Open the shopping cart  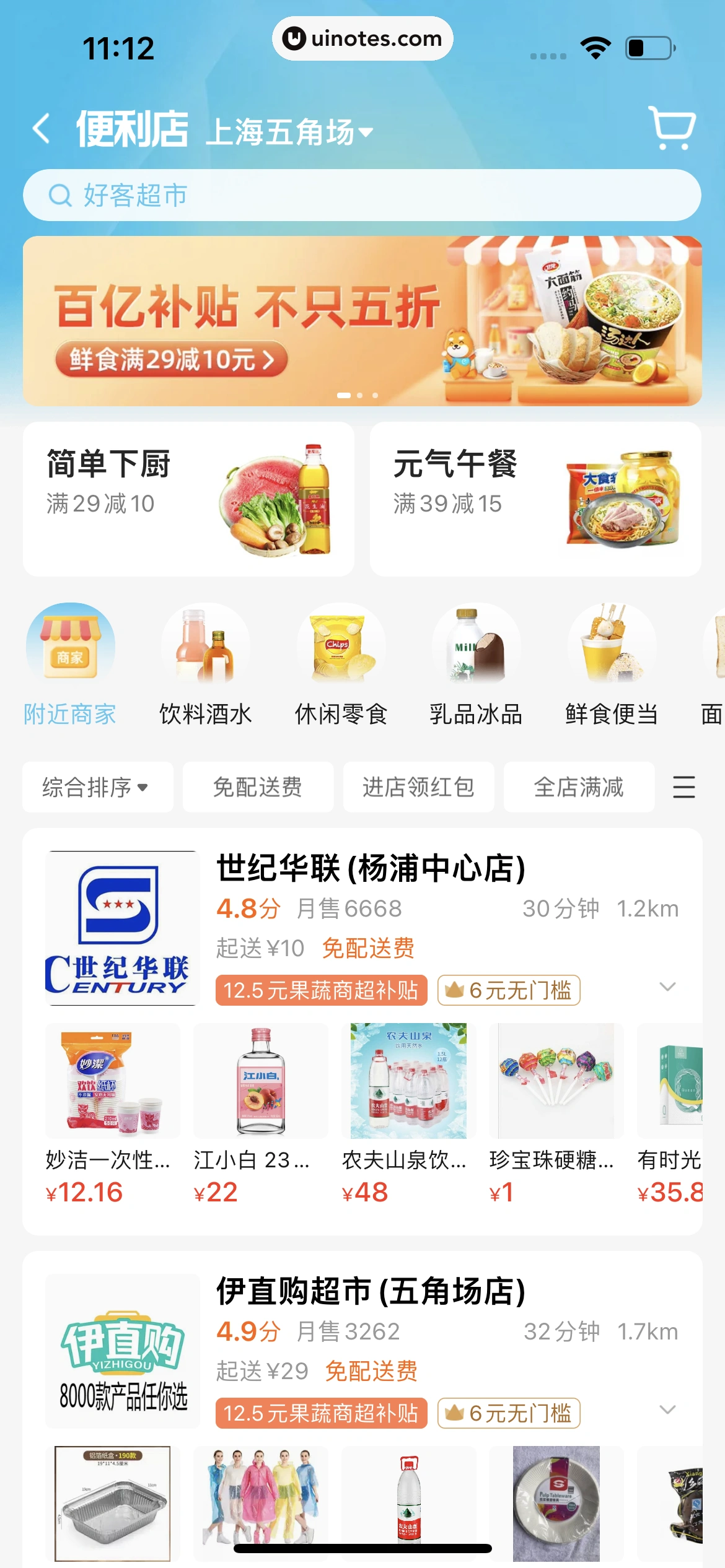(x=672, y=128)
